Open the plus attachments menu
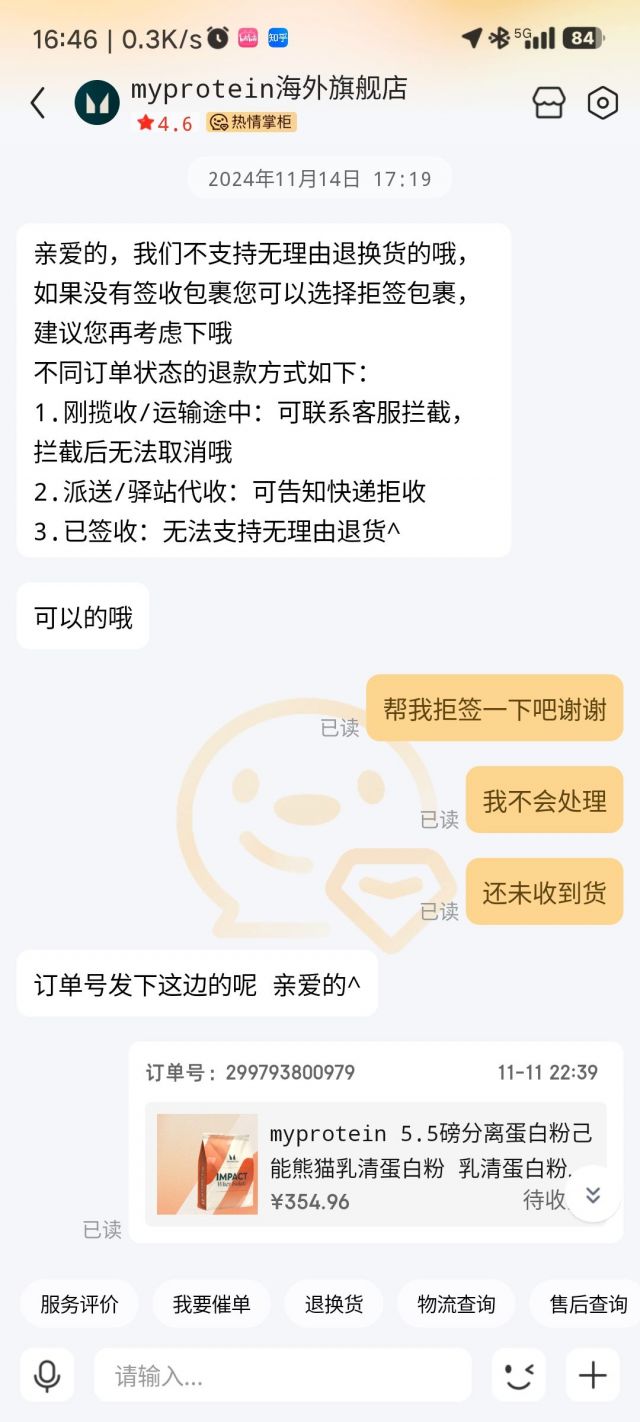Screen dimensions: 640x1422 coord(593,1375)
